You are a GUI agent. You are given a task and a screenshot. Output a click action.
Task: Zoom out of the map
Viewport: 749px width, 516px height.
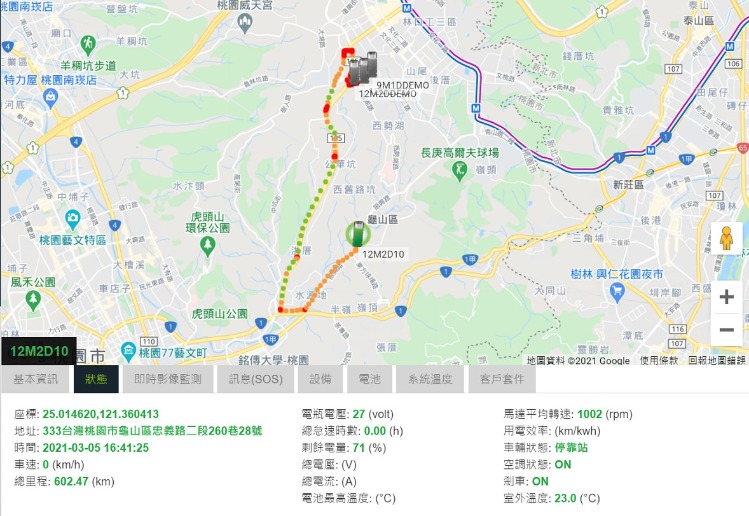pyautogui.click(x=727, y=329)
